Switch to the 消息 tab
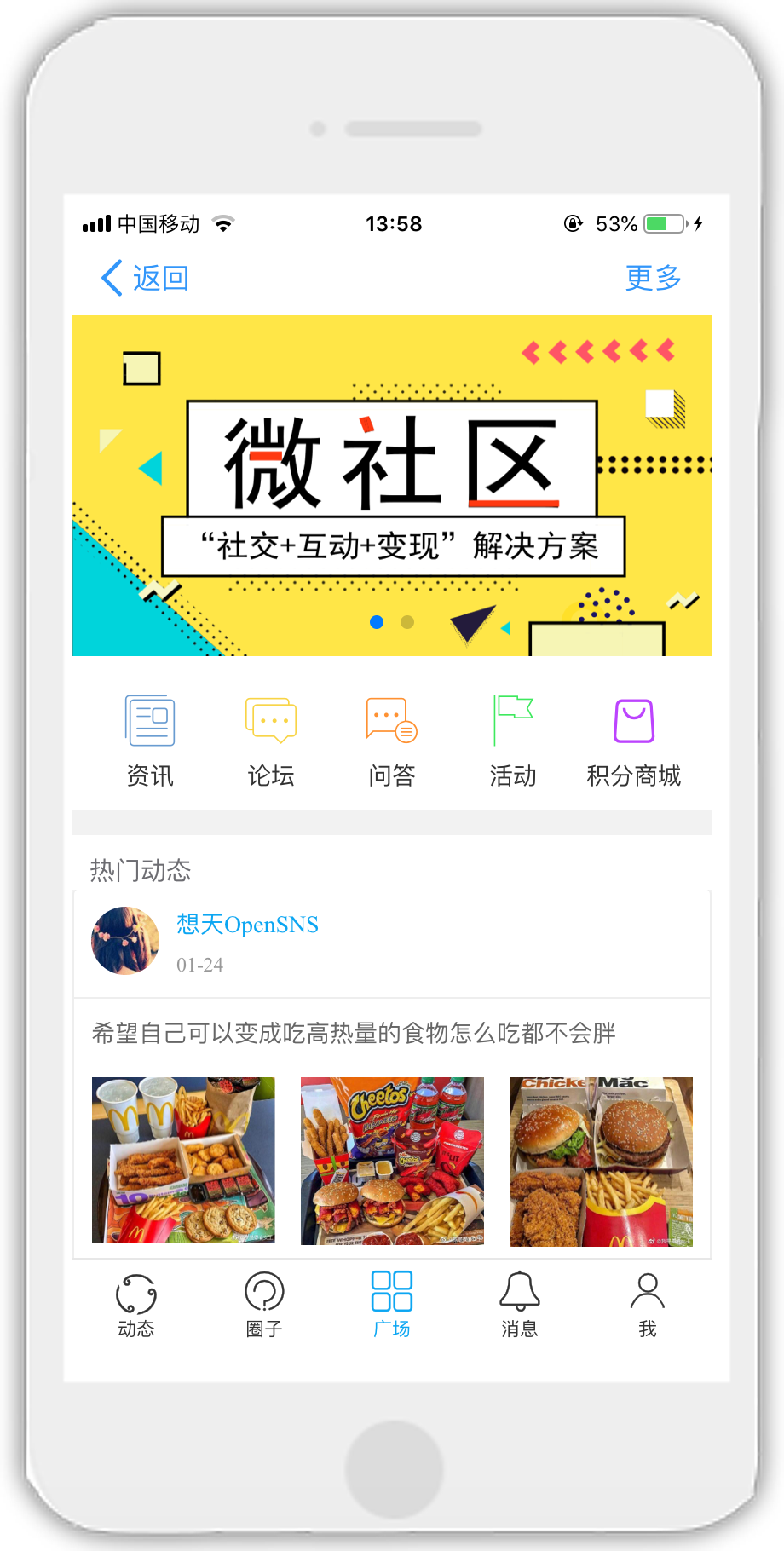This screenshot has width=784, height=1551. point(520,1306)
